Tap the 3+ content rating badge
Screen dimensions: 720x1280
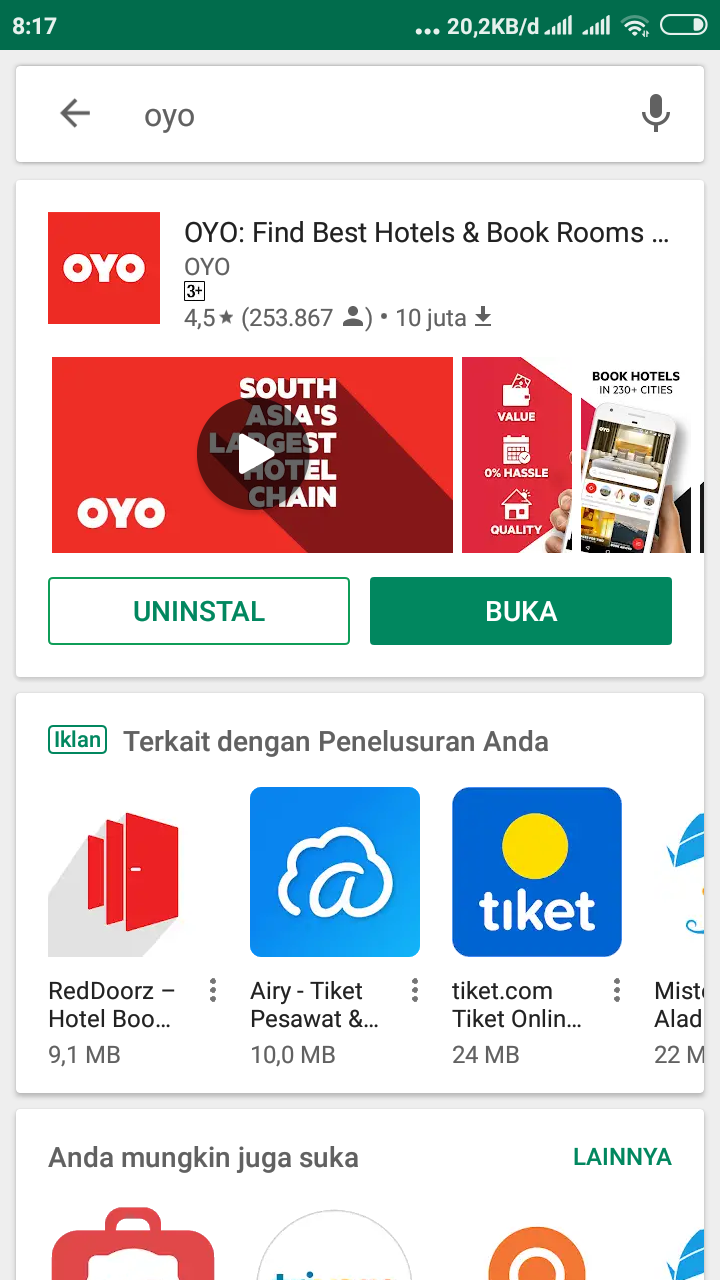[194, 290]
